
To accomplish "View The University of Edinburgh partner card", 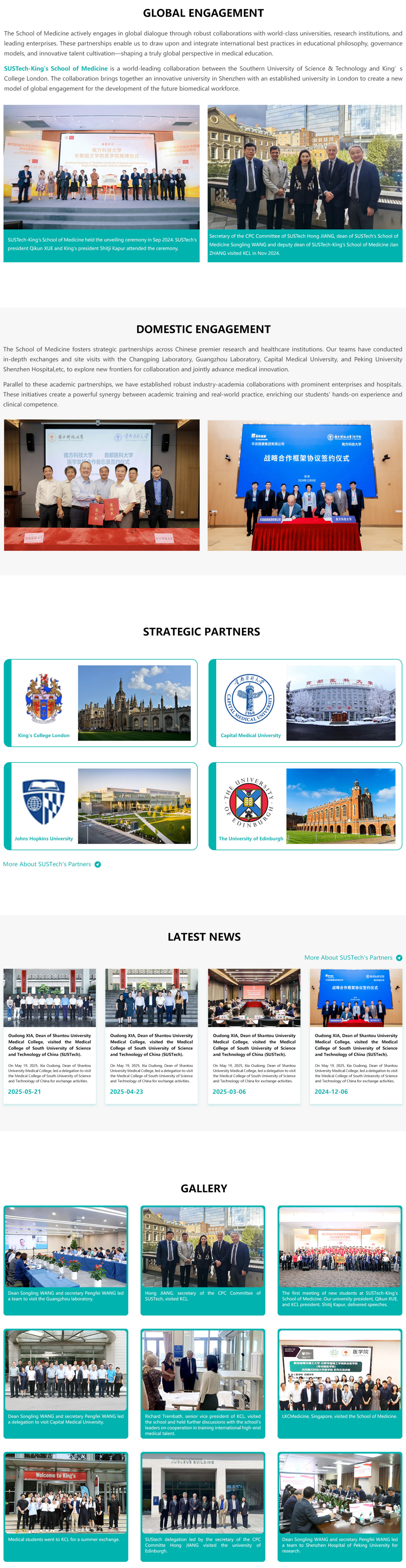I will [x=305, y=805].
